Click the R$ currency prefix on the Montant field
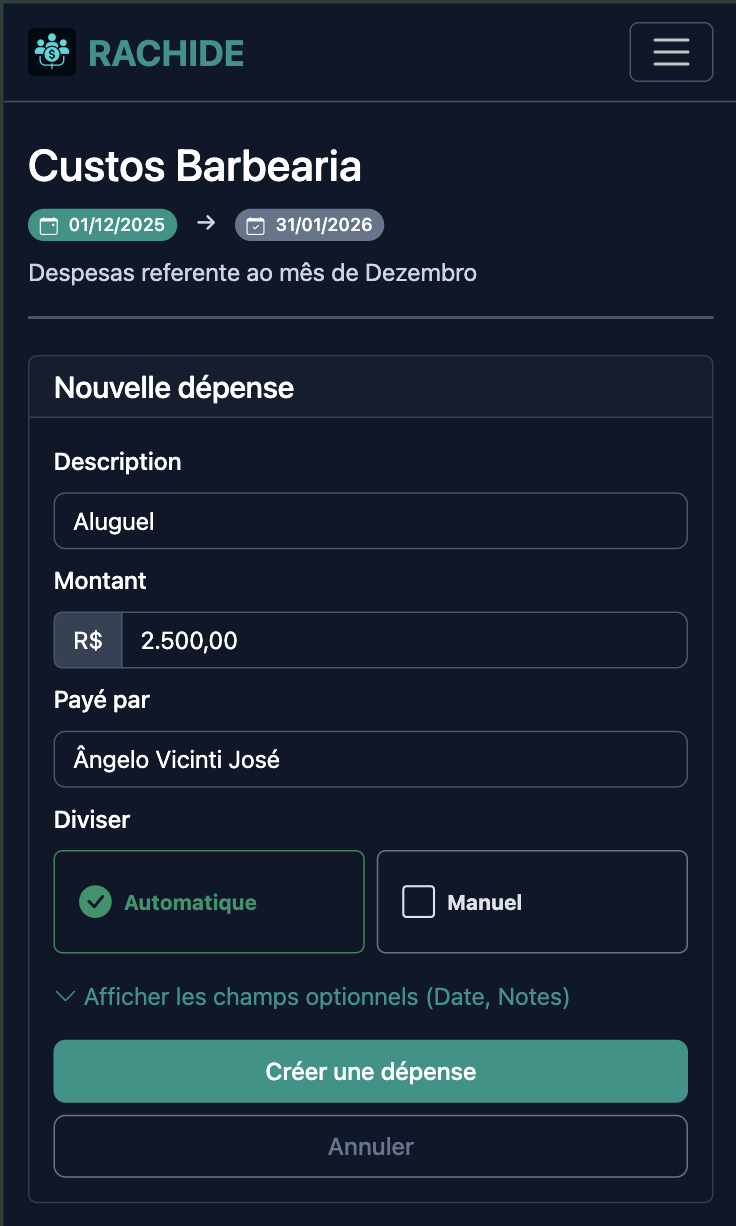This screenshot has width=736, height=1226. tap(87, 639)
